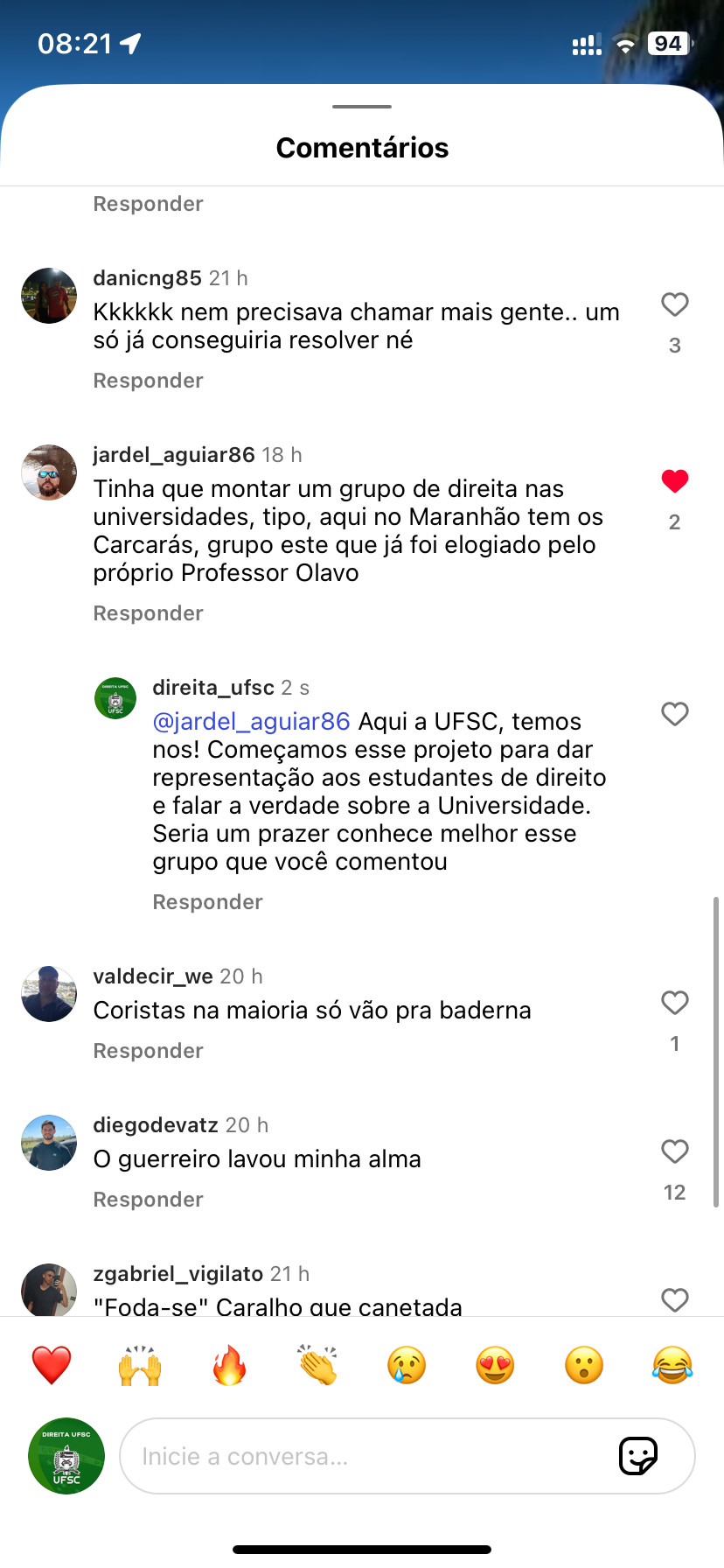The width and height of the screenshot is (724, 1568).
Task: Open valdecir_we's profile via username
Action: (x=153, y=976)
